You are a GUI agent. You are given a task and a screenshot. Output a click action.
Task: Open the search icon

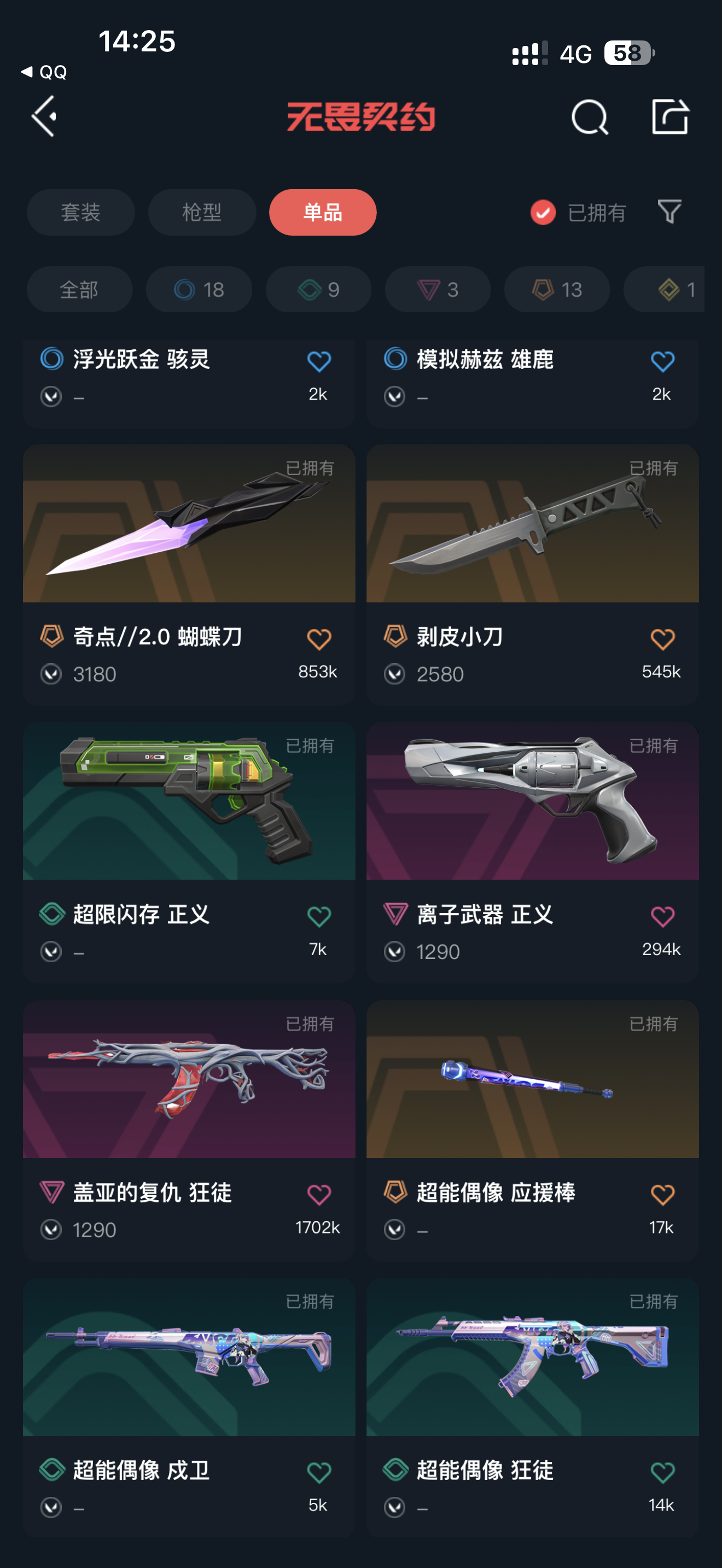pos(589,117)
